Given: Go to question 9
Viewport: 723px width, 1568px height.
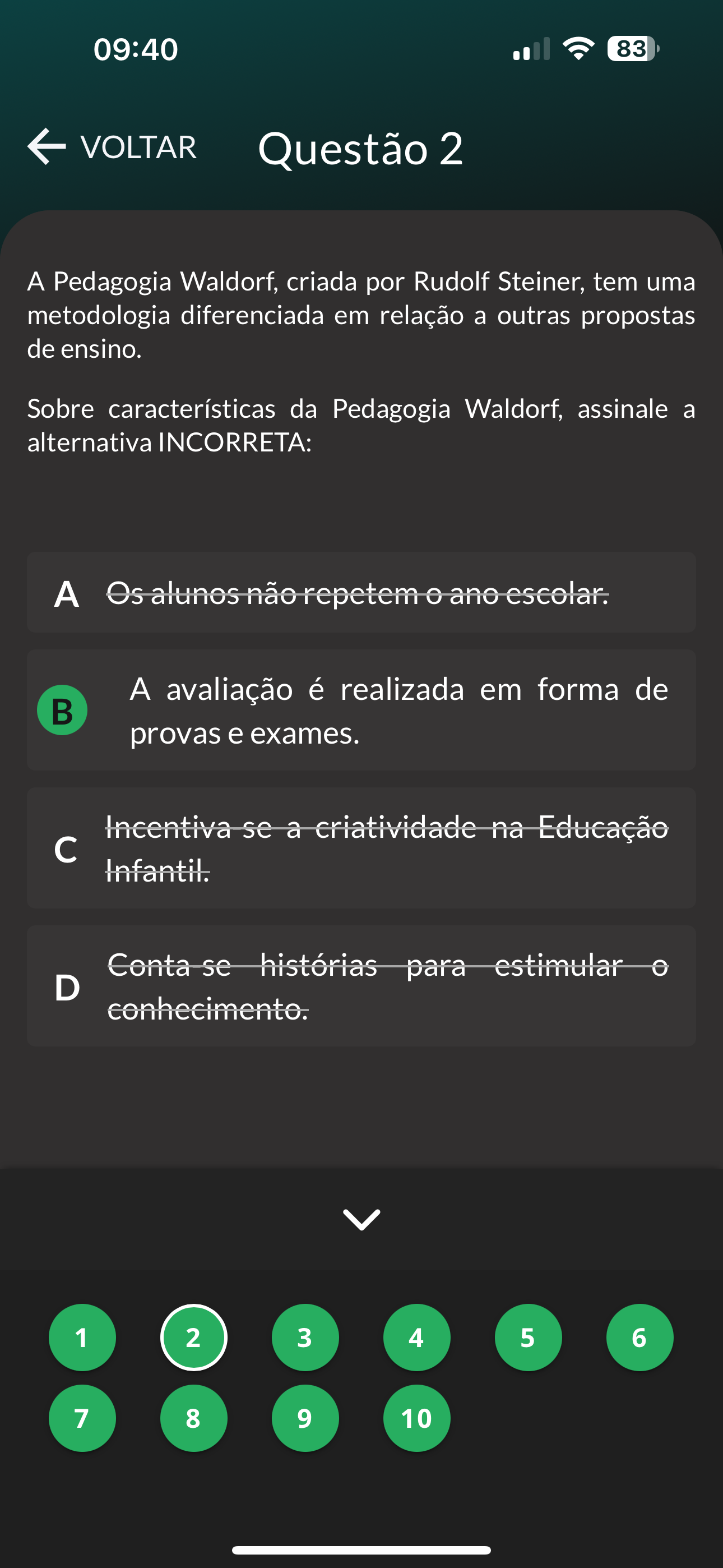Looking at the screenshot, I should [x=305, y=1418].
